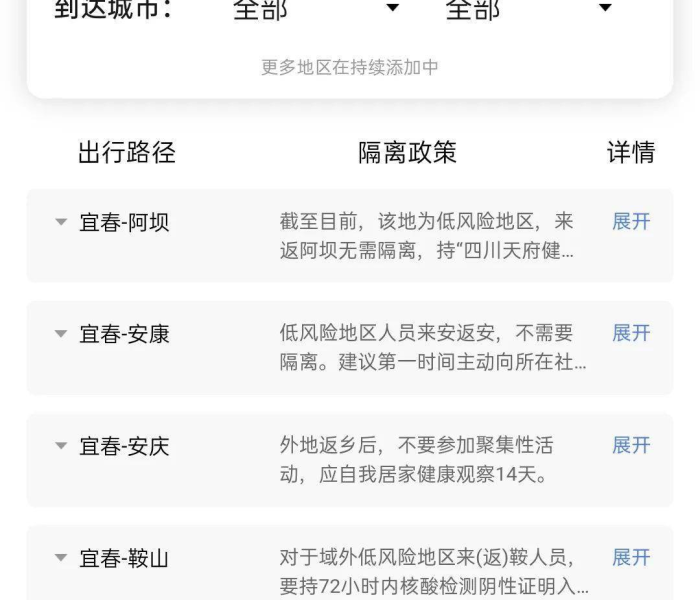Expand details for 宜春-阿坝 with 展开
700x600 pixels.
[x=631, y=222]
